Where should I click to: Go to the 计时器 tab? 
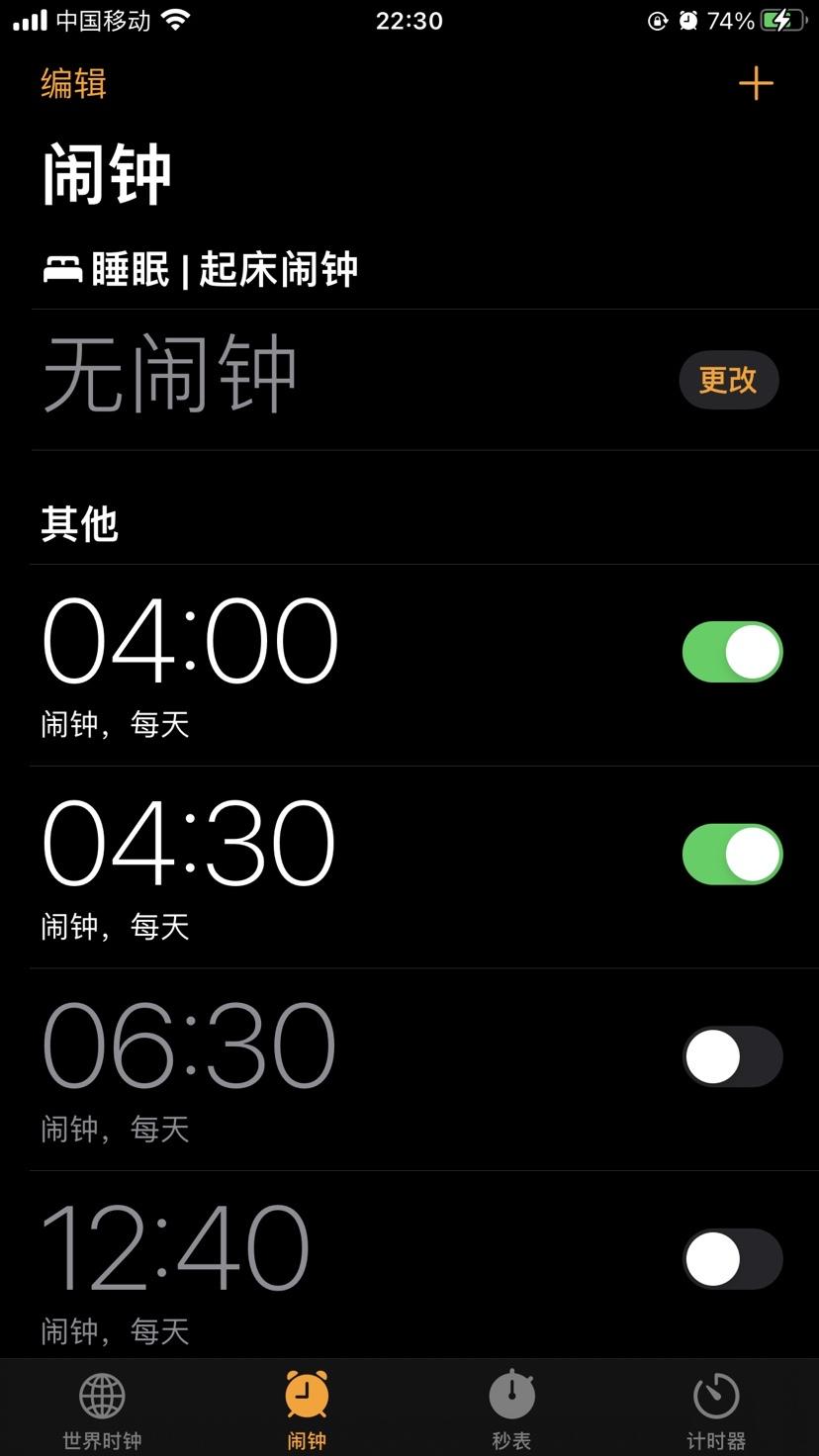click(716, 1410)
